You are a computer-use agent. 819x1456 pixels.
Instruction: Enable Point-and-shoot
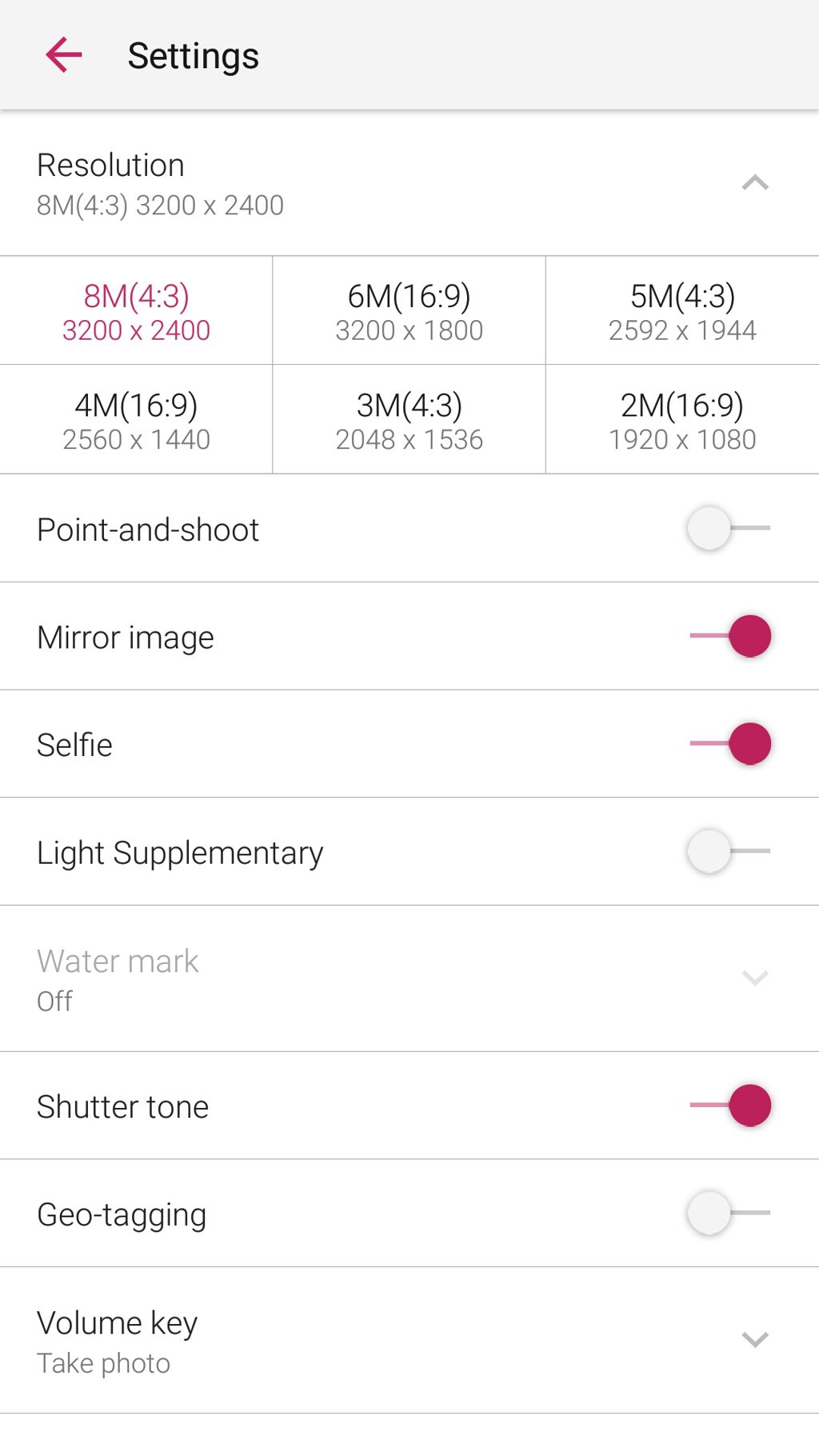click(728, 528)
